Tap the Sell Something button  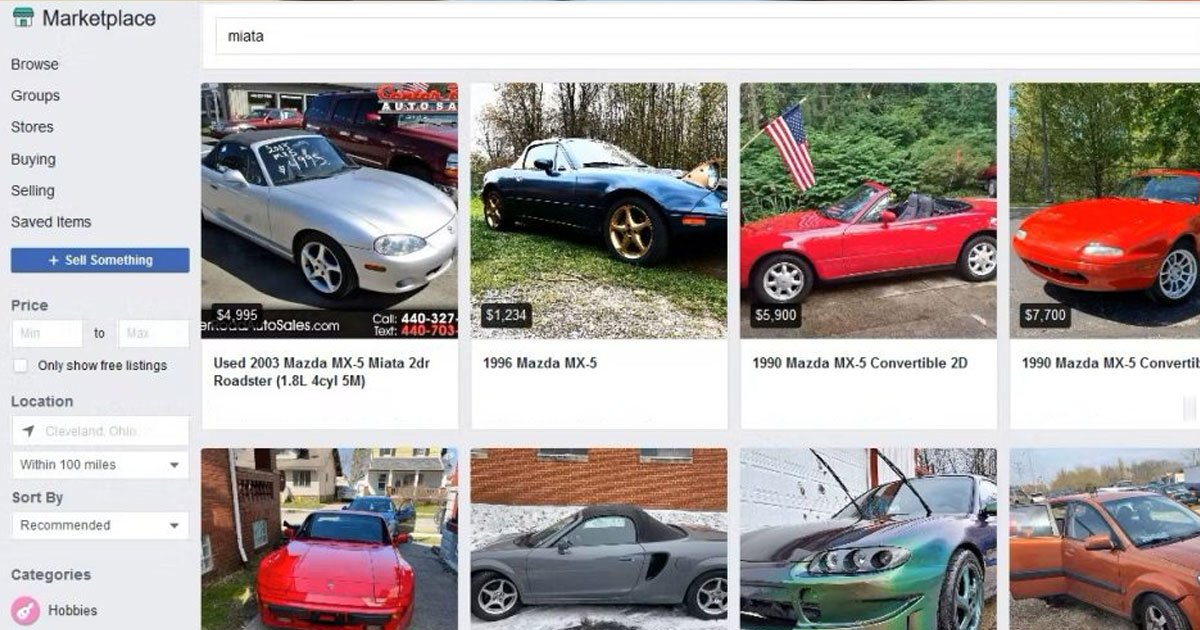[x=100, y=260]
